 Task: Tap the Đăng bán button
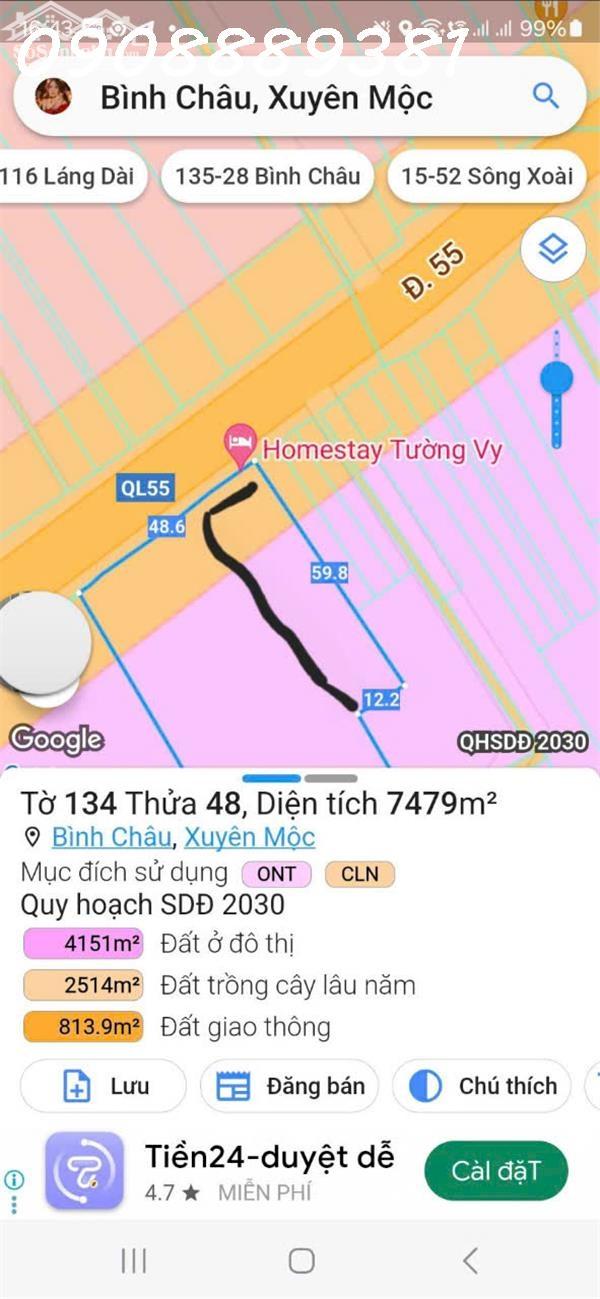290,1086
